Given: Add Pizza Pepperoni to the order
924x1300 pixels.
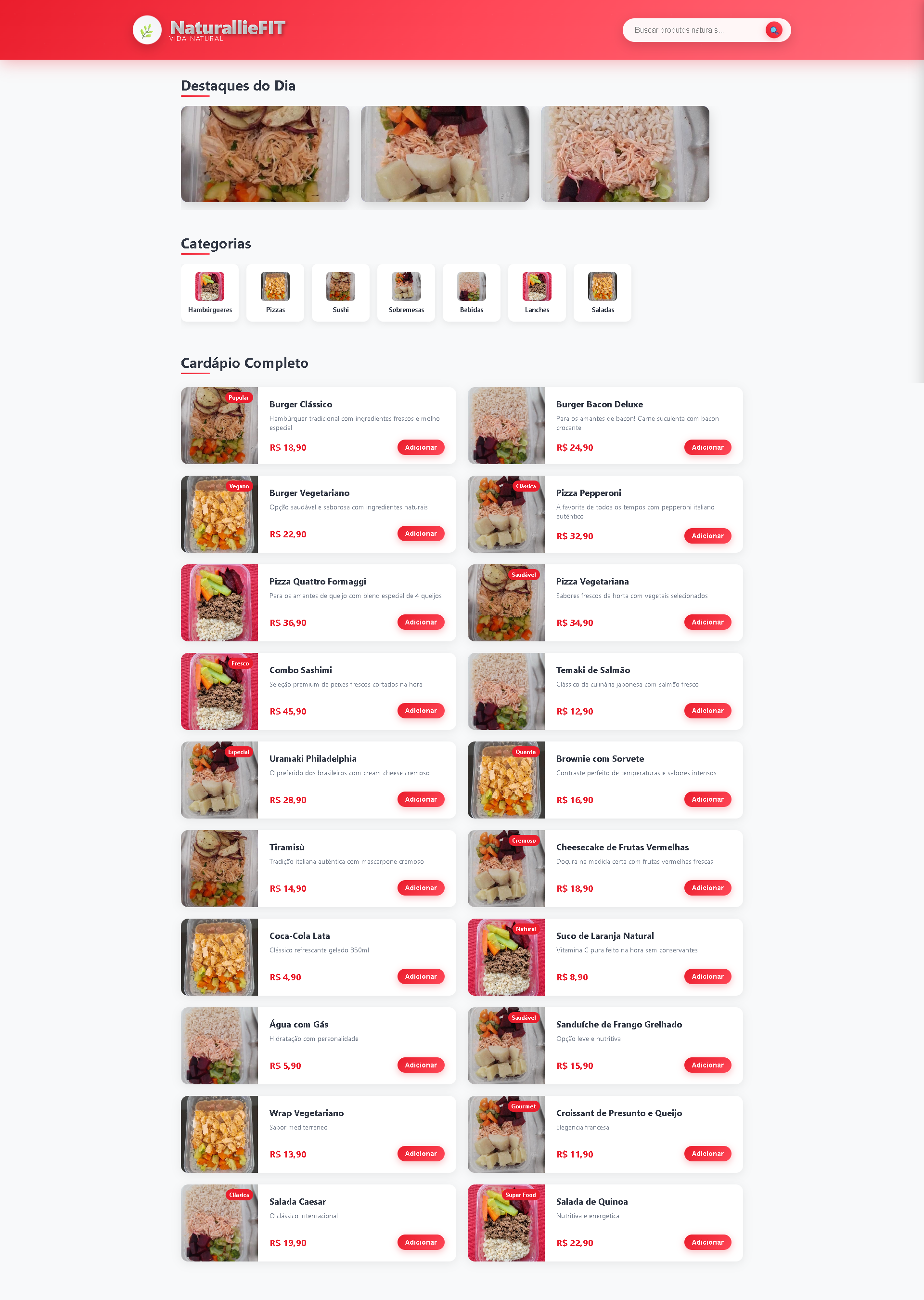Looking at the screenshot, I should click(x=707, y=536).
